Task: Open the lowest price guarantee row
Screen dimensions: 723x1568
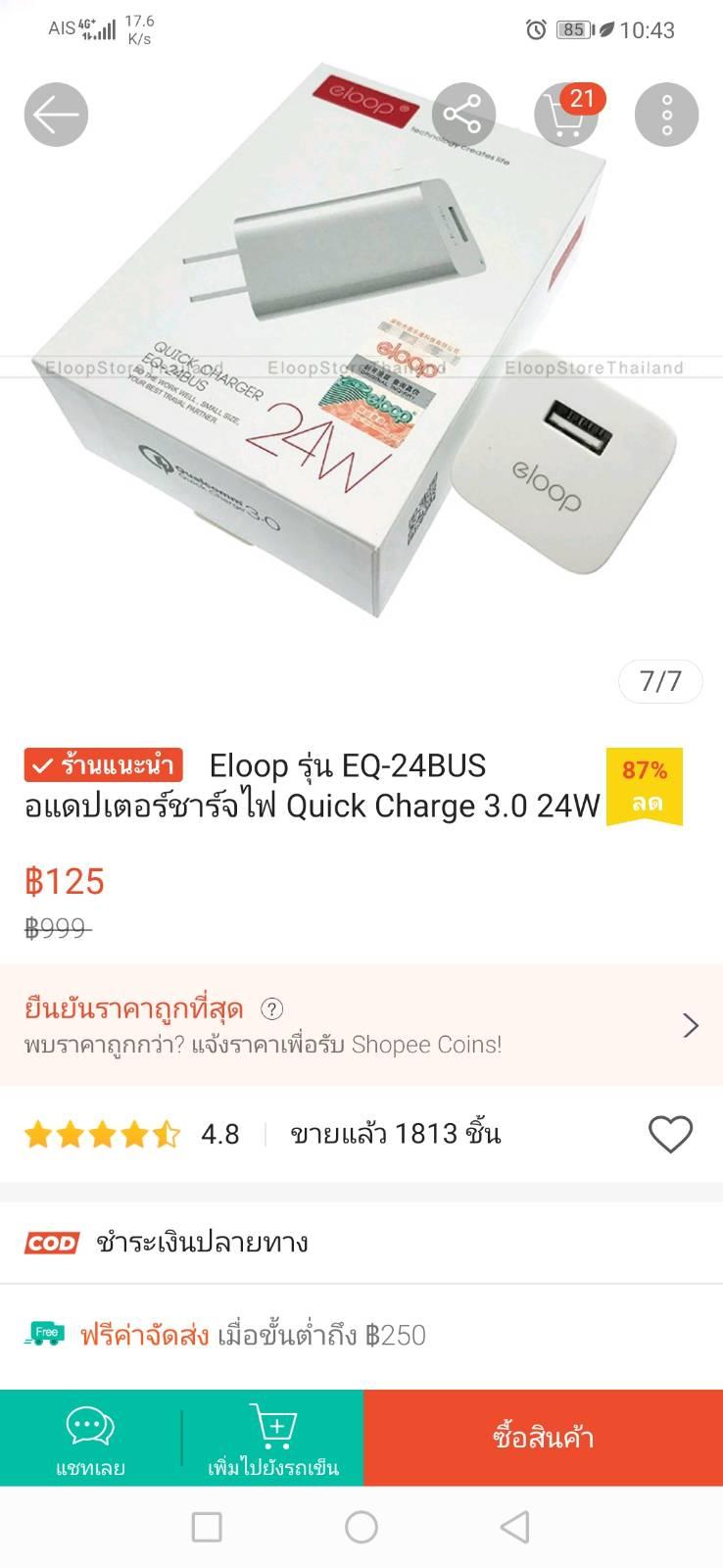Action: click(361, 1025)
